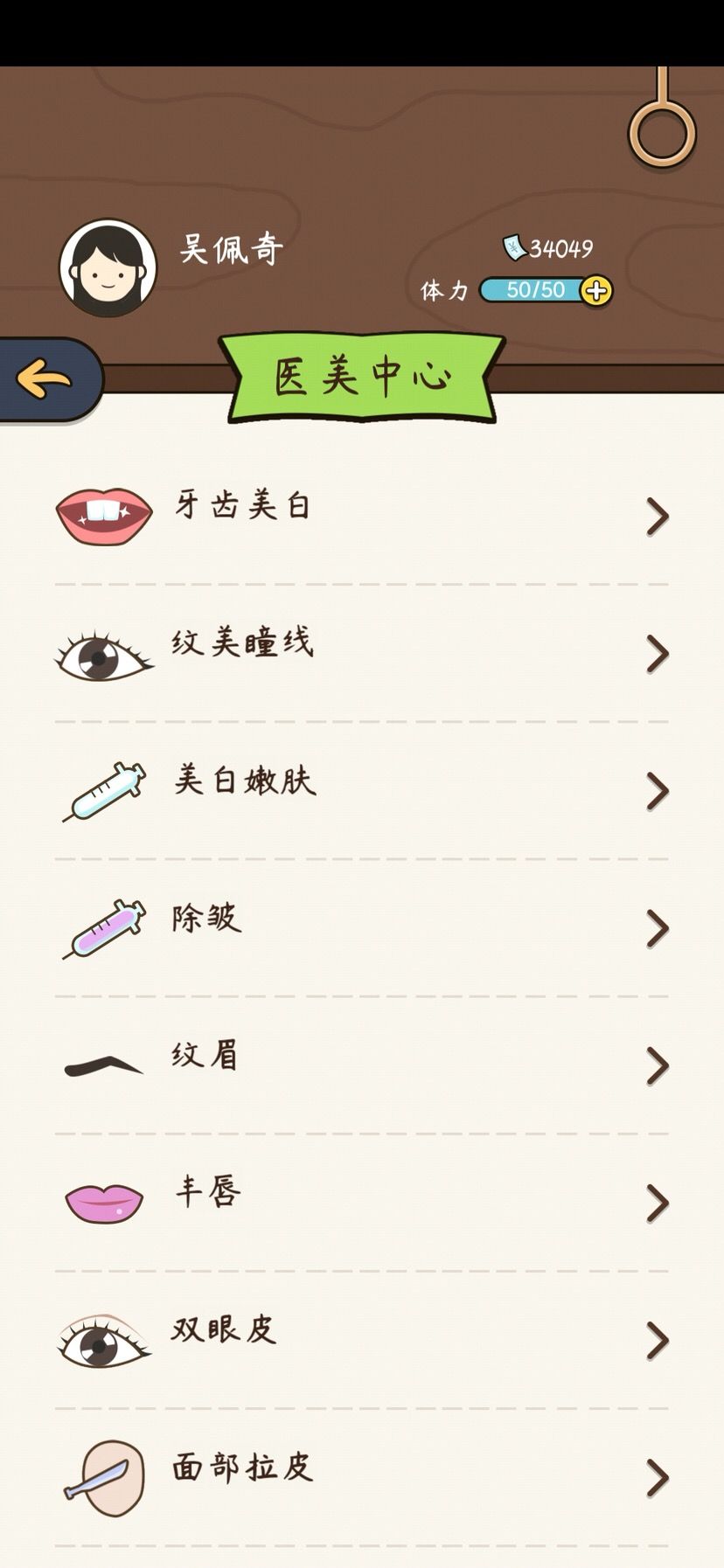
Task: Click the yellow plus to add stamina
Action: 596,292
